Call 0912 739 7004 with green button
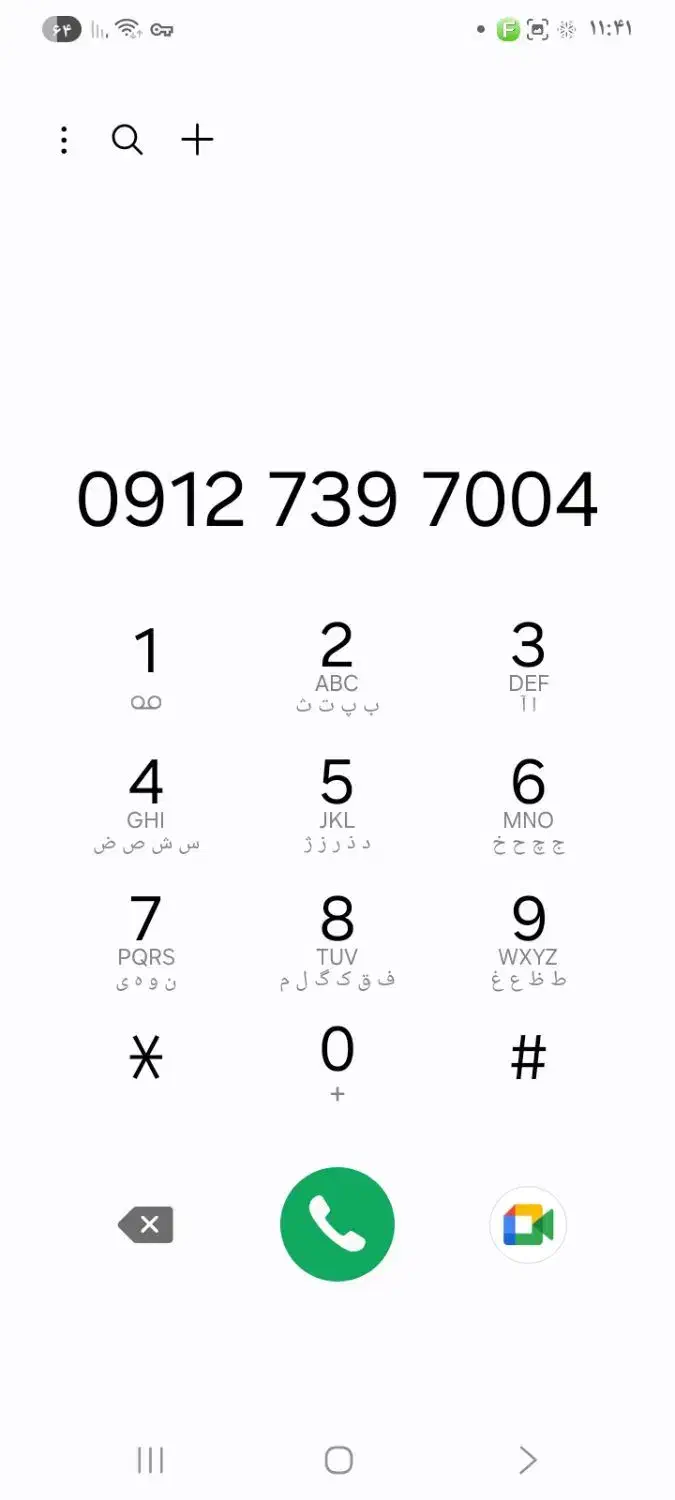Viewport: 675px width, 1500px height. pos(337,1224)
